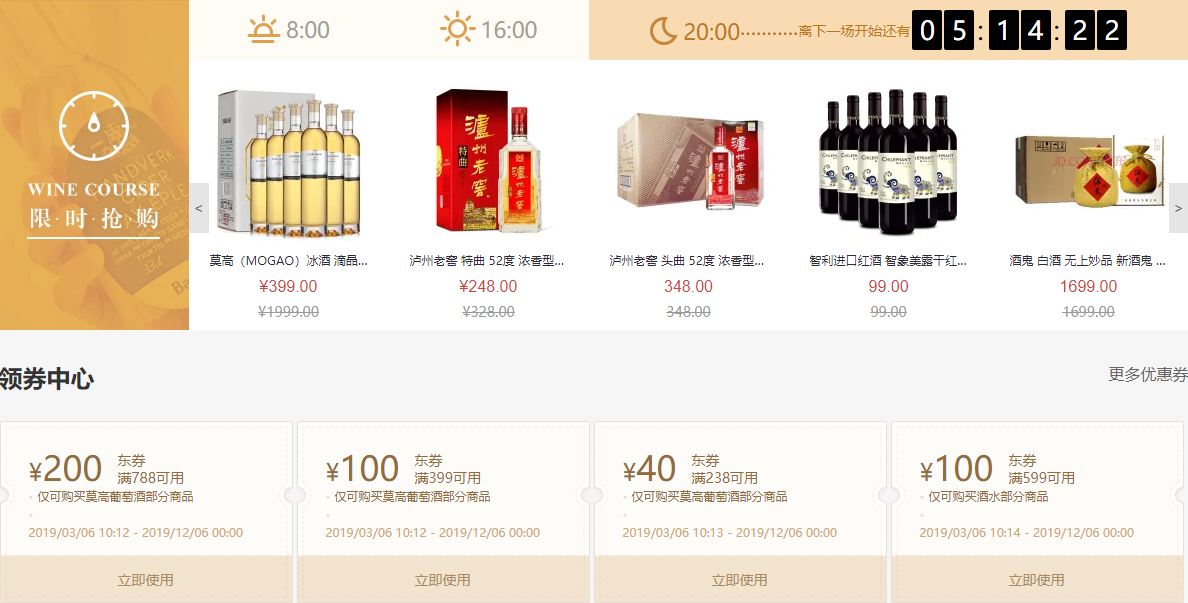1188x603 pixels.
Task: Use the ¥40 满238可用 coupon
Action: click(x=740, y=580)
